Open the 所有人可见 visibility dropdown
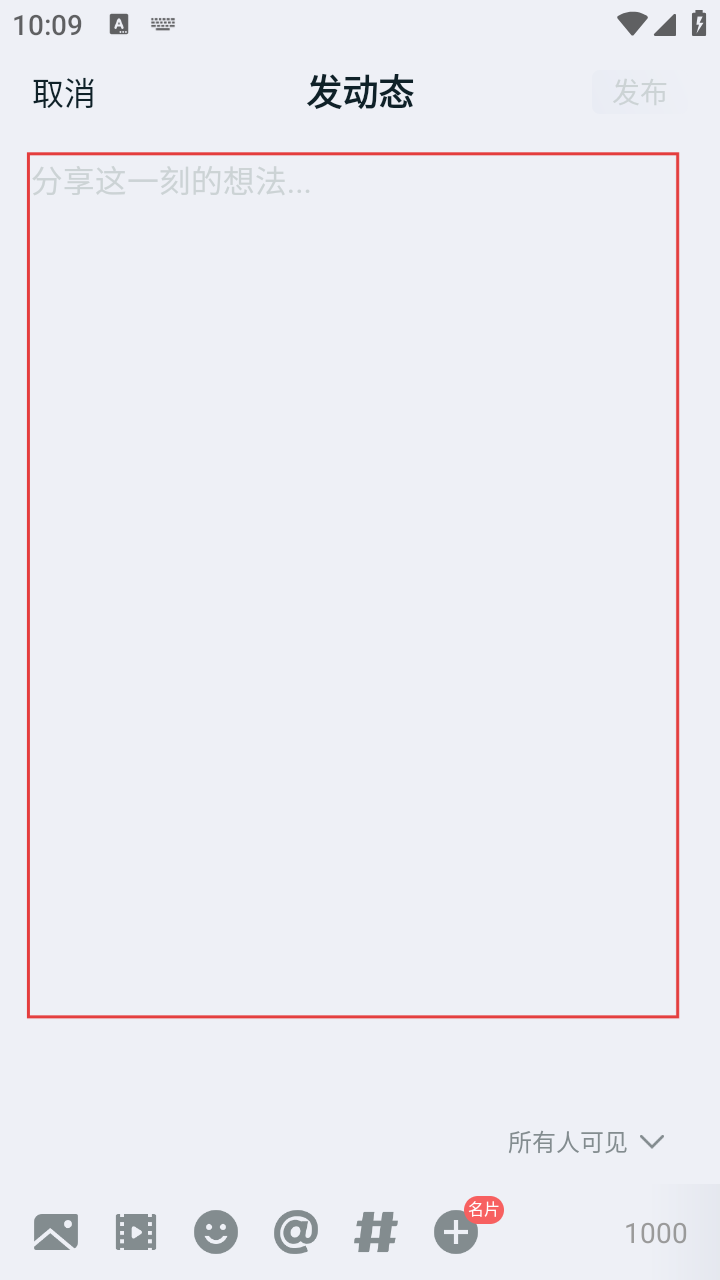Image resolution: width=720 pixels, height=1280 pixels. tap(586, 1142)
